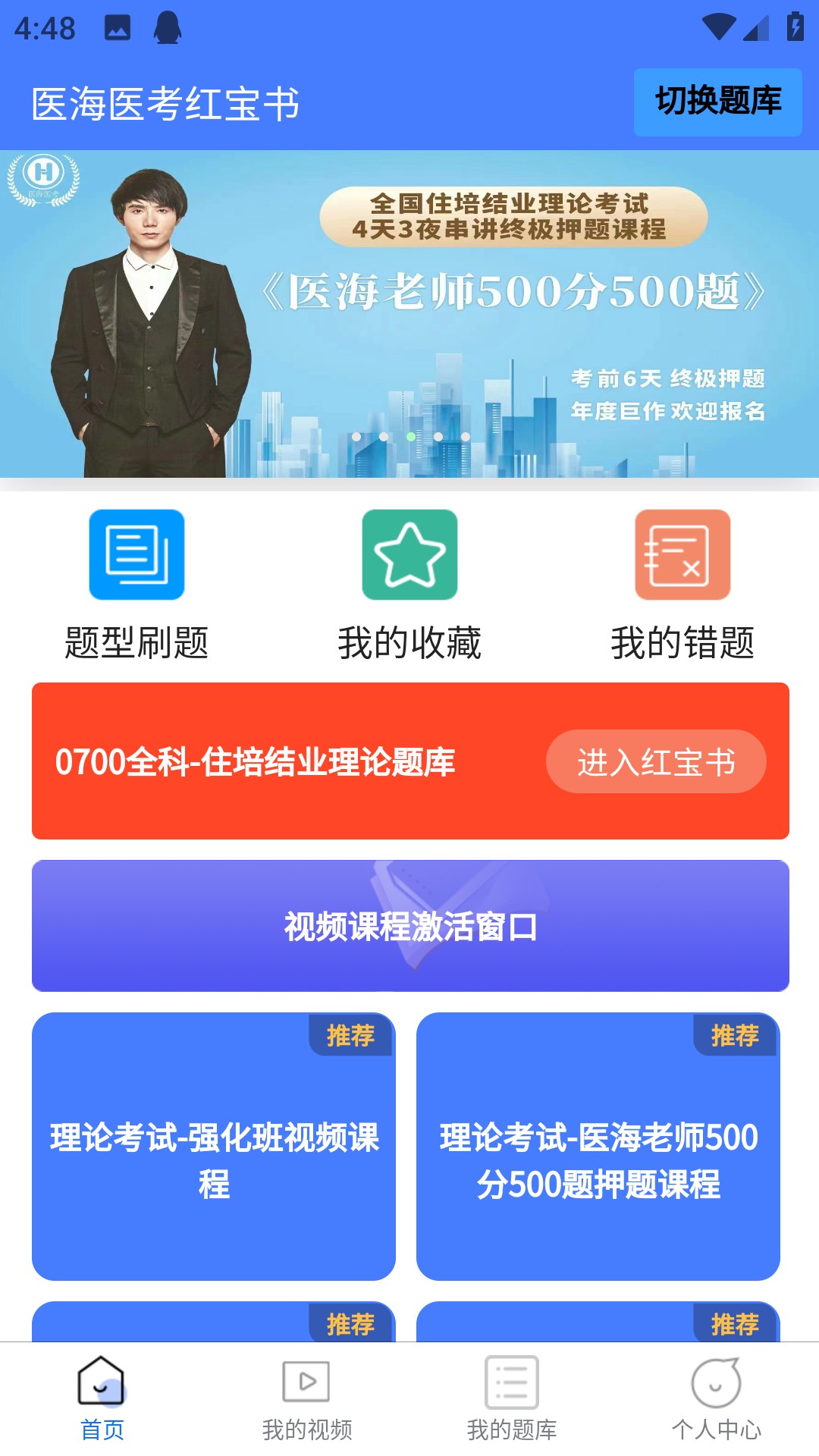Open 理论考试-医海老师500分500题押题课程 card

598,1147
